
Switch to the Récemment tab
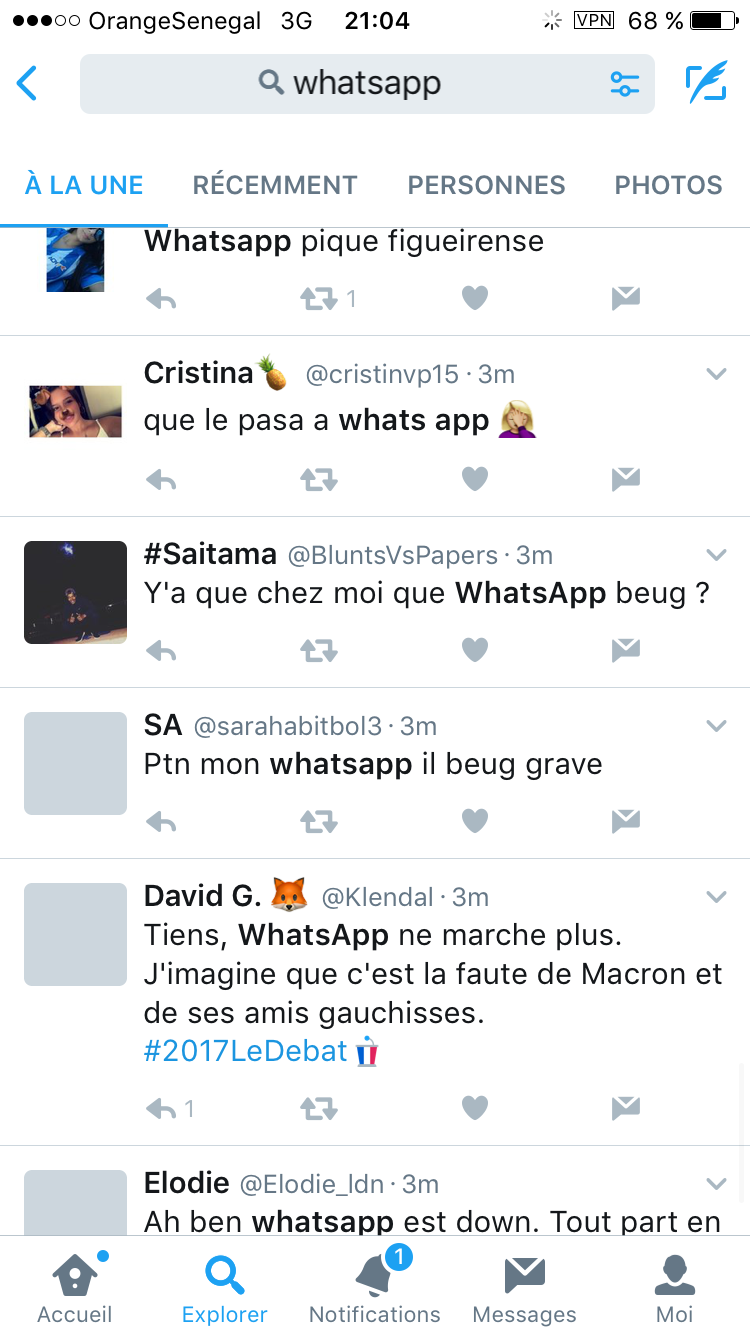click(275, 185)
